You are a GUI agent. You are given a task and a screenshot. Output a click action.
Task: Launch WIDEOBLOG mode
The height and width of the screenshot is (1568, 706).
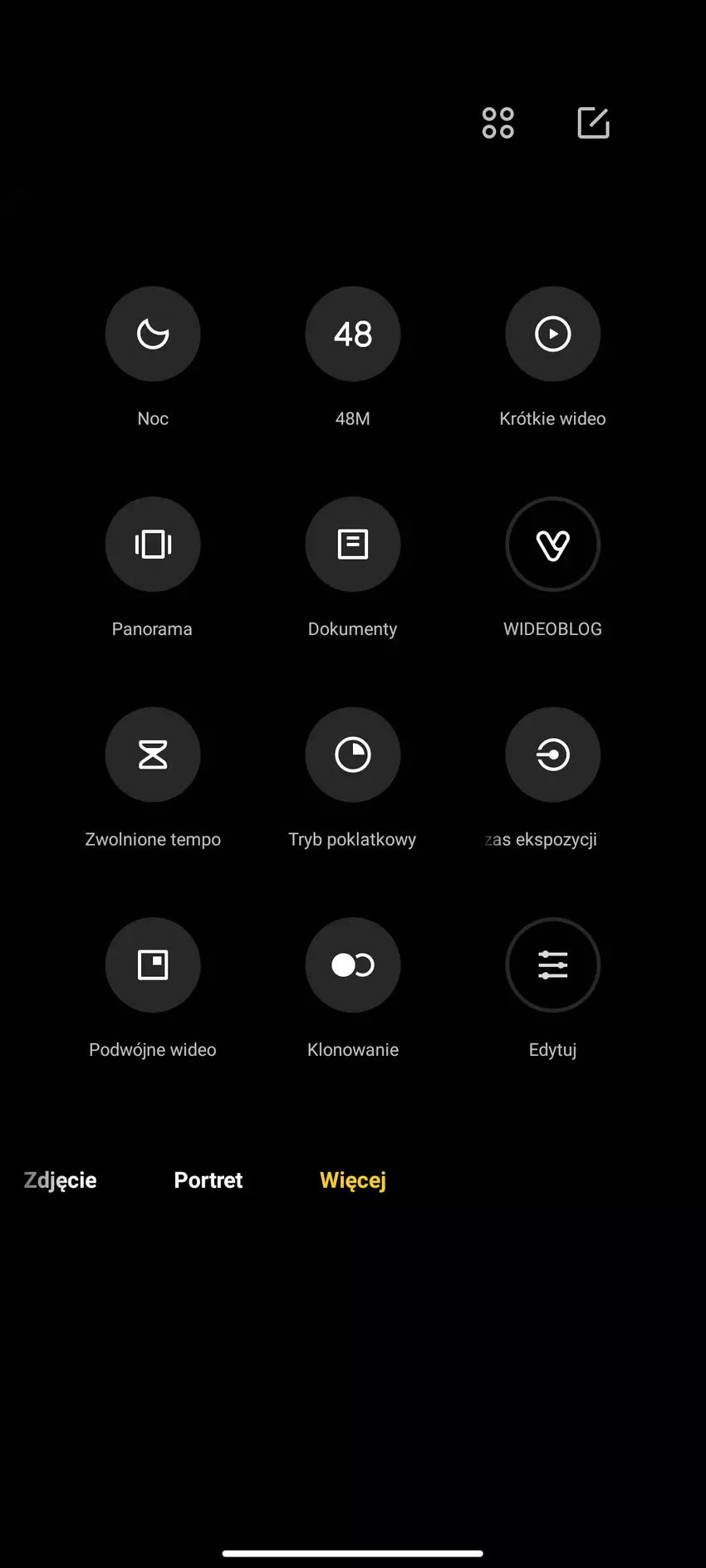coord(552,545)
